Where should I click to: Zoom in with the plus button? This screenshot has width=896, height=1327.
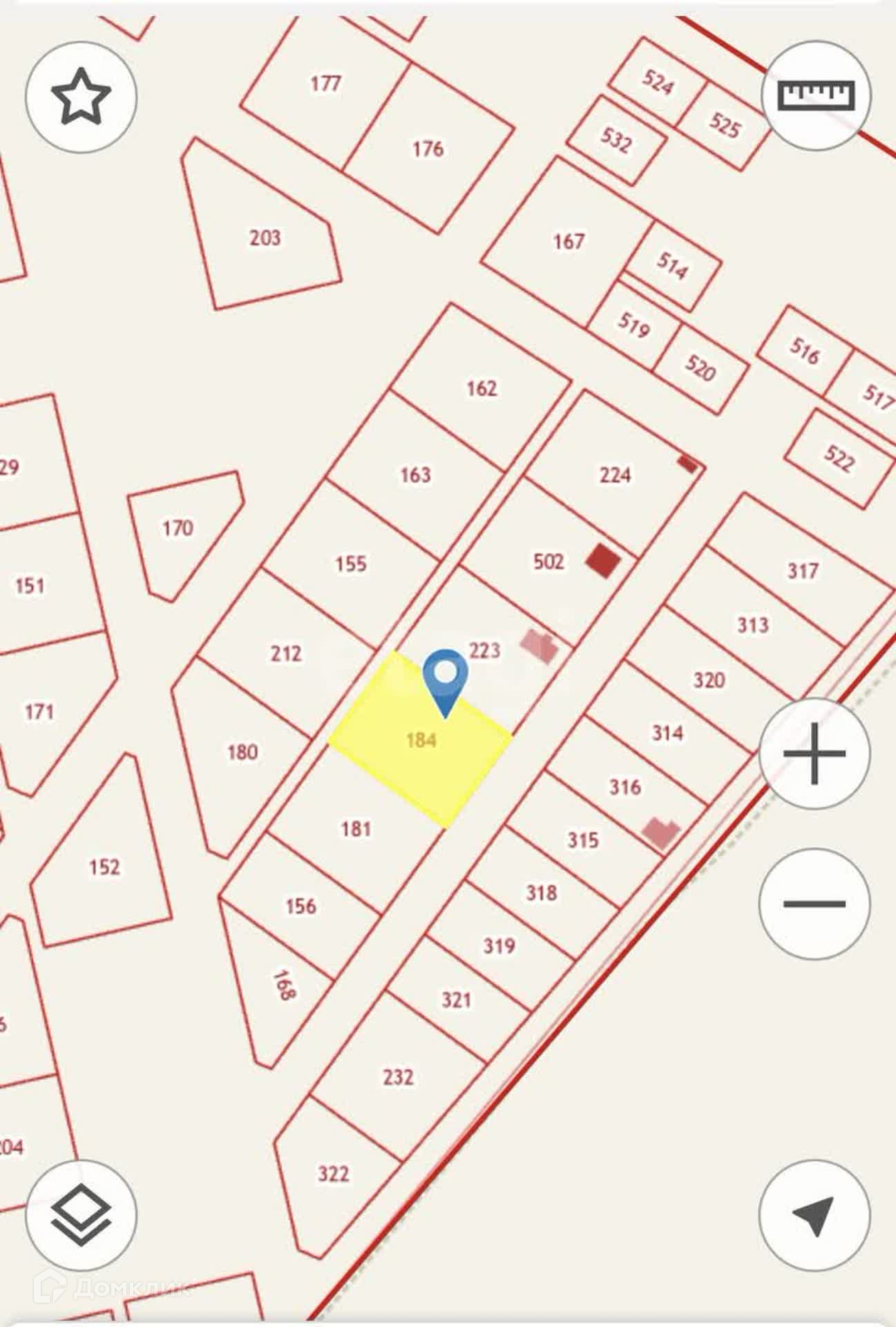(814, 753)
